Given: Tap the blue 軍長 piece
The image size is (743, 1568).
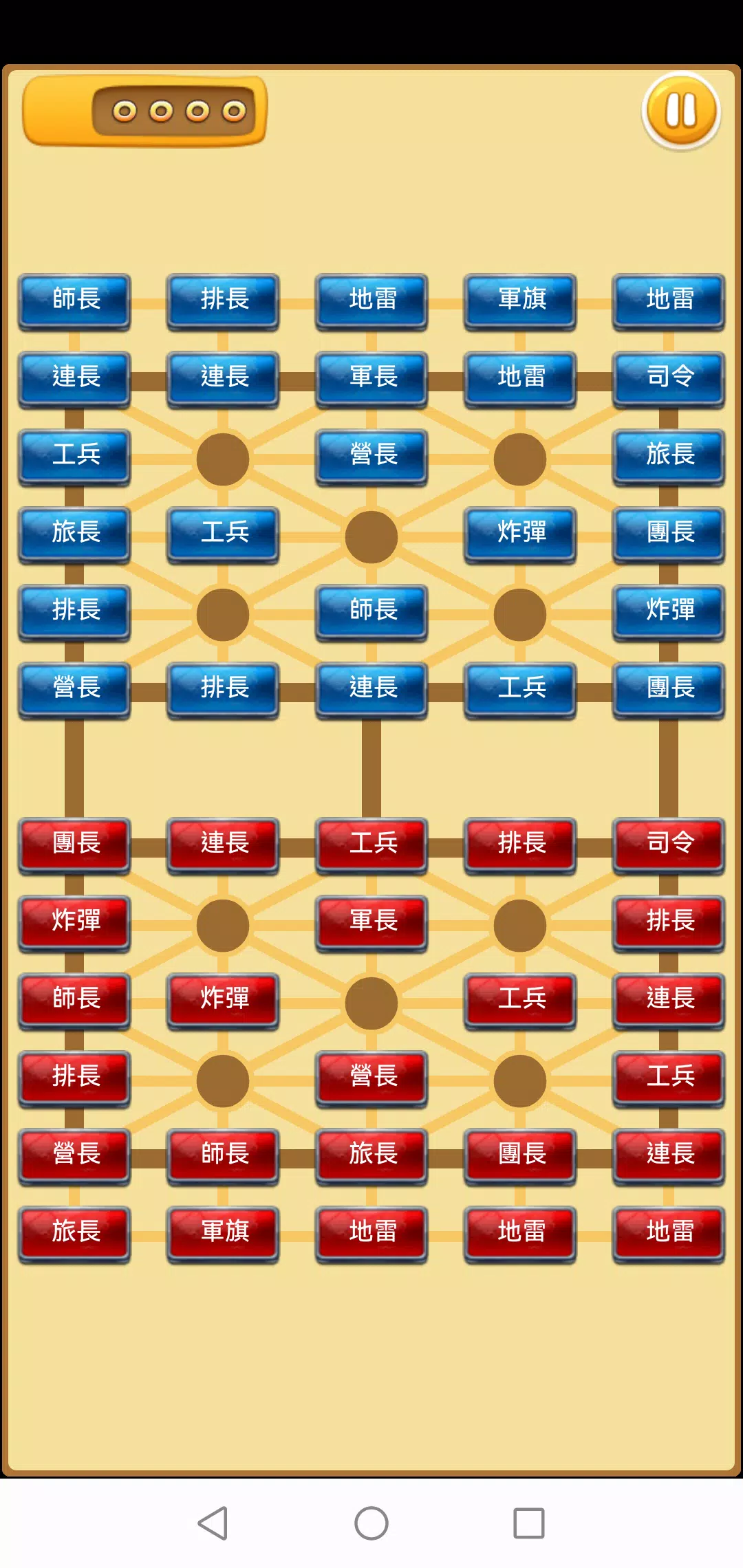Looking at the screenshot, I should point(371,377).
